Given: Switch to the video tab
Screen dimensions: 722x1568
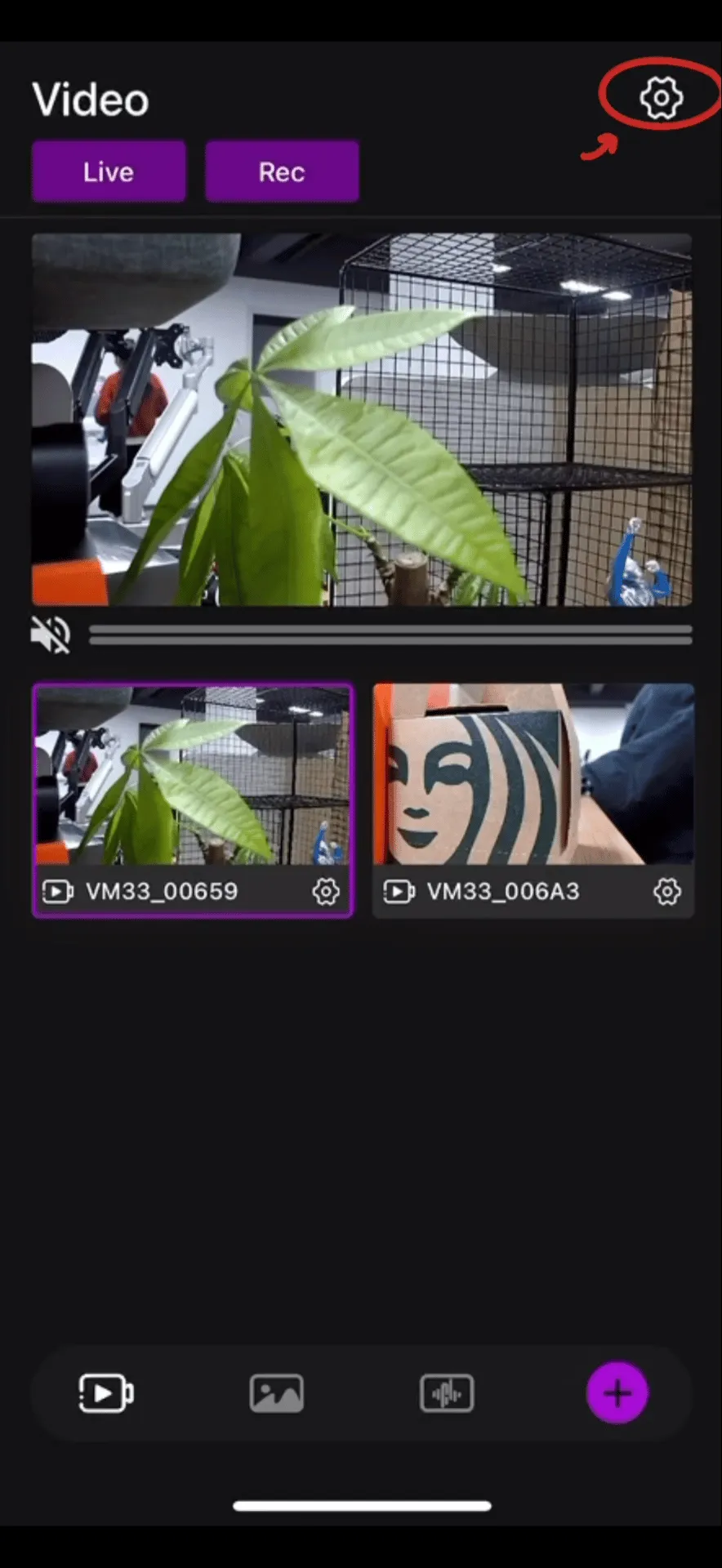Looking at the screenshot, I should pos(106,1393).
